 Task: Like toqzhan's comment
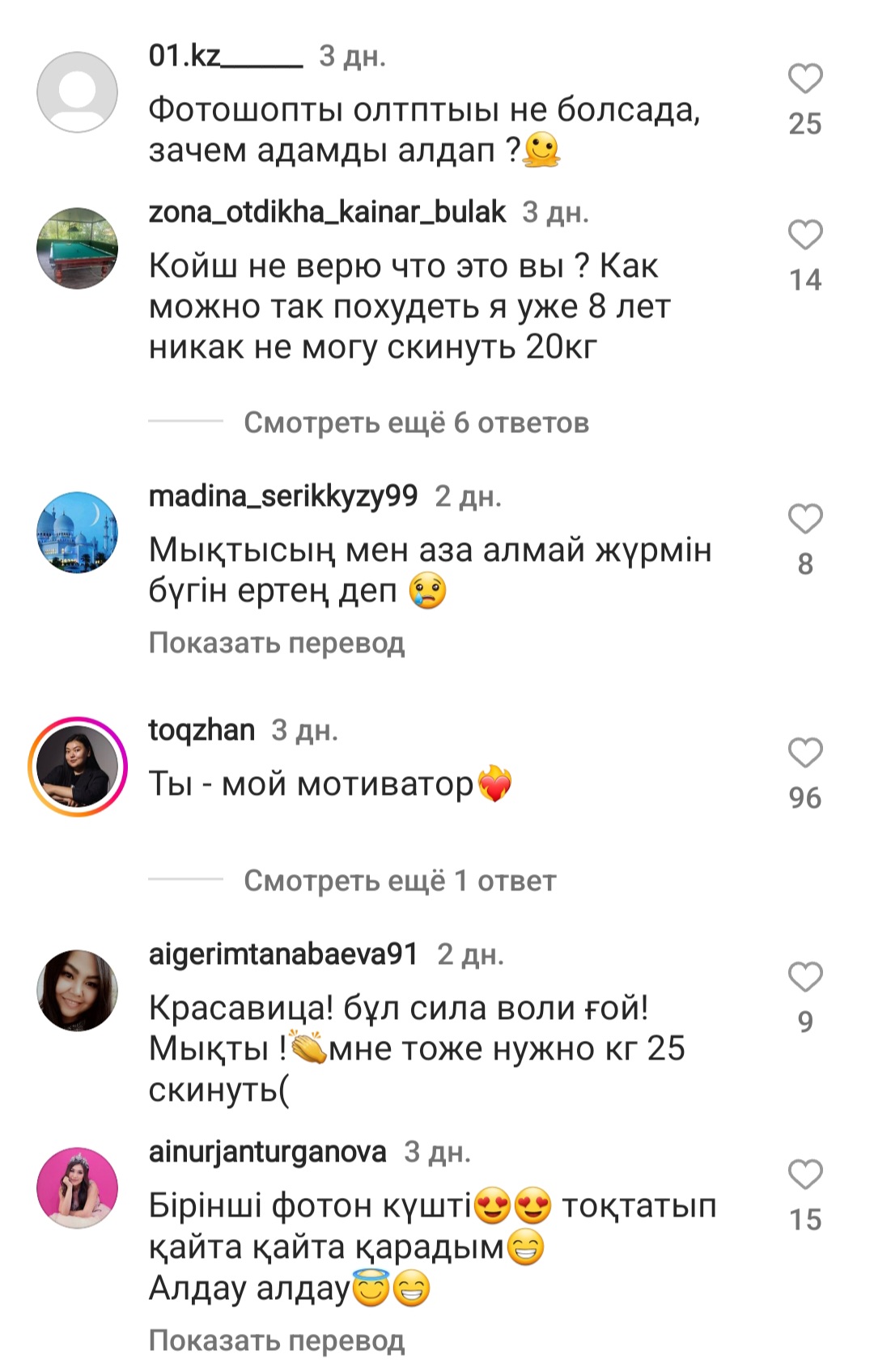click(804, 753)
